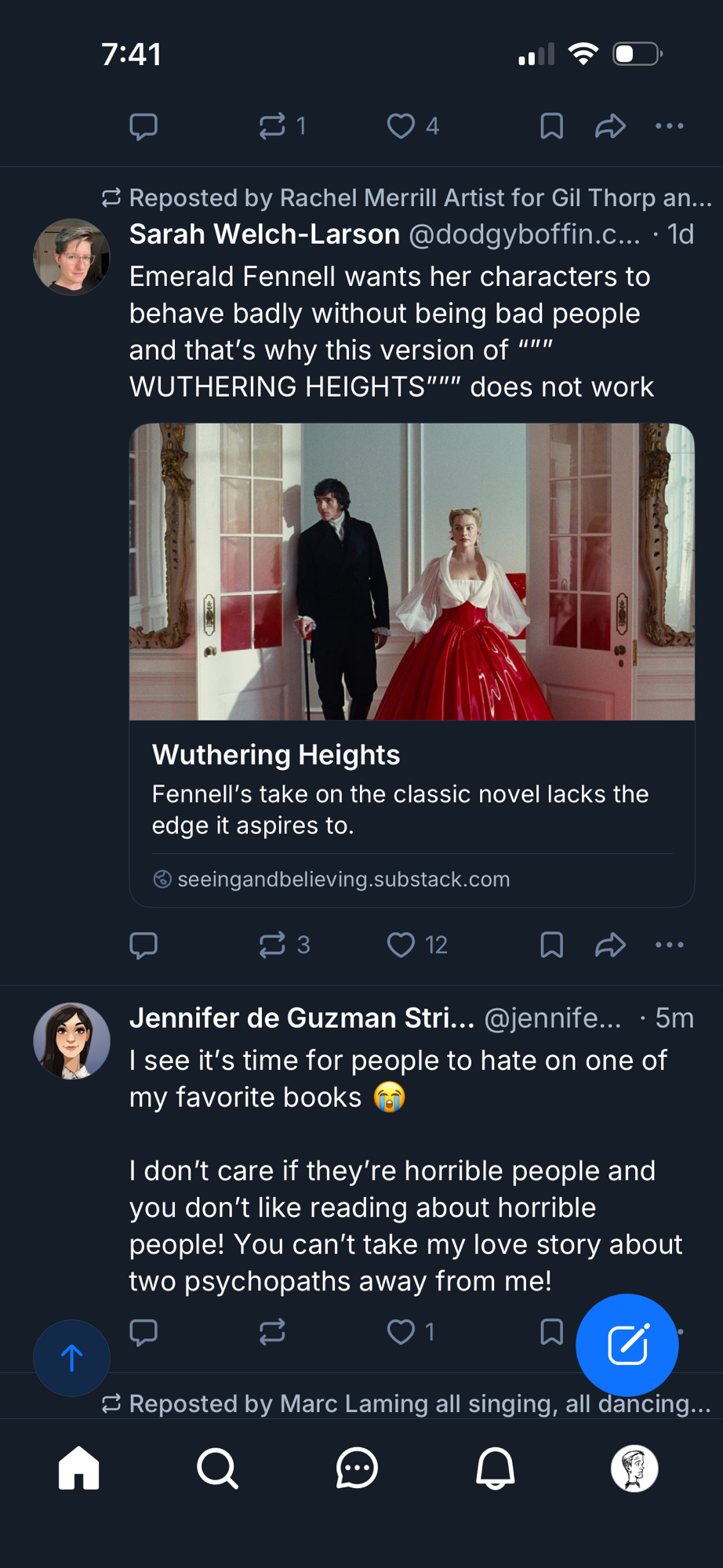Check the Notifications bell tab
Image resolution: width=723 pixels, height=1568 pixels.
pyautogui.click(x=496, y=1468)
